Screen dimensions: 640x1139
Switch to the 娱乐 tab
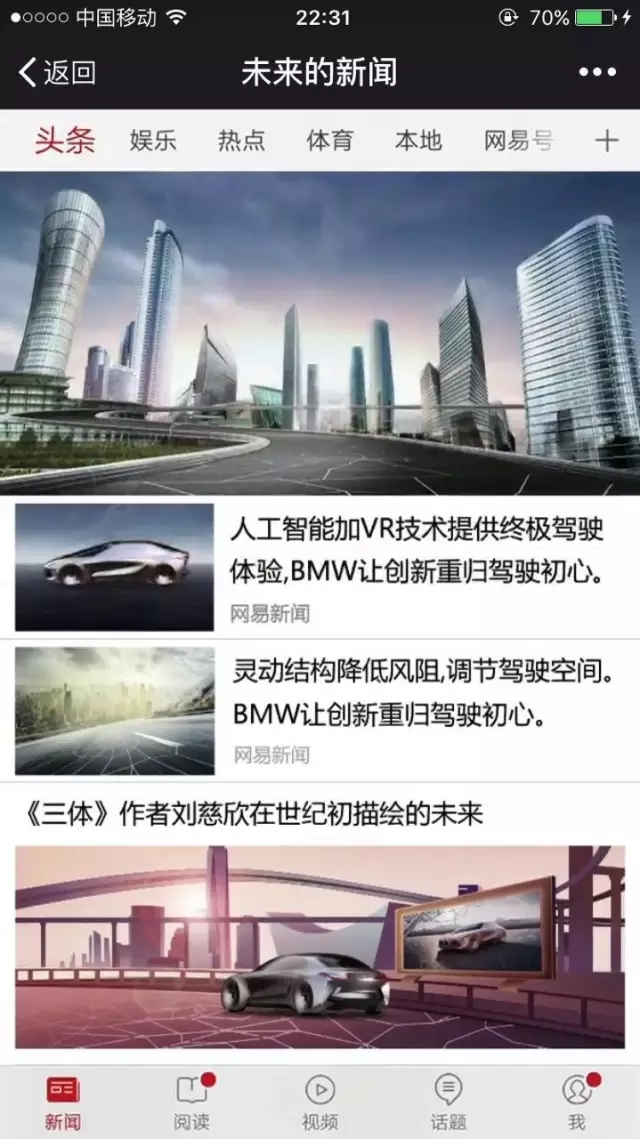[153, 141]
